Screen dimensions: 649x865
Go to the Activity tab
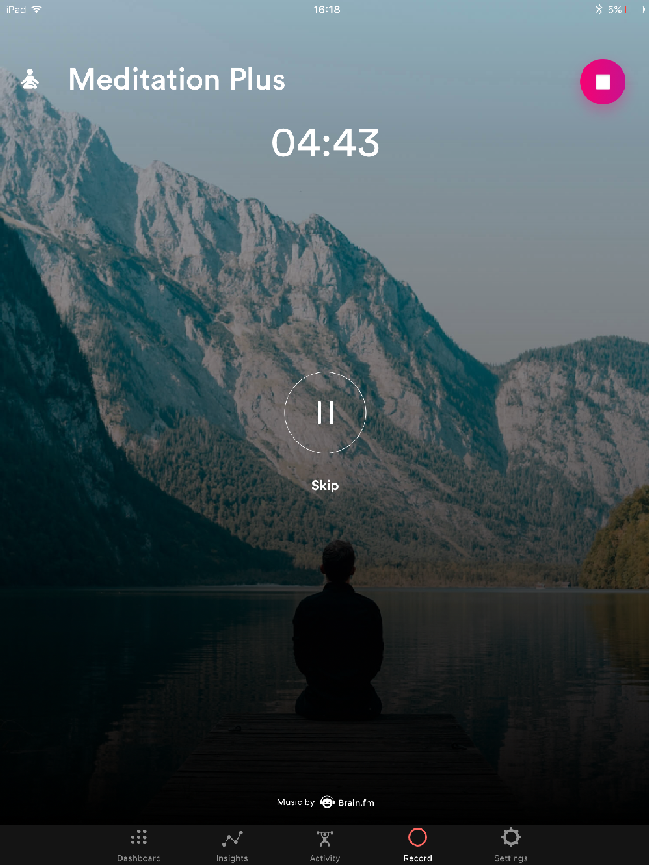325,844
